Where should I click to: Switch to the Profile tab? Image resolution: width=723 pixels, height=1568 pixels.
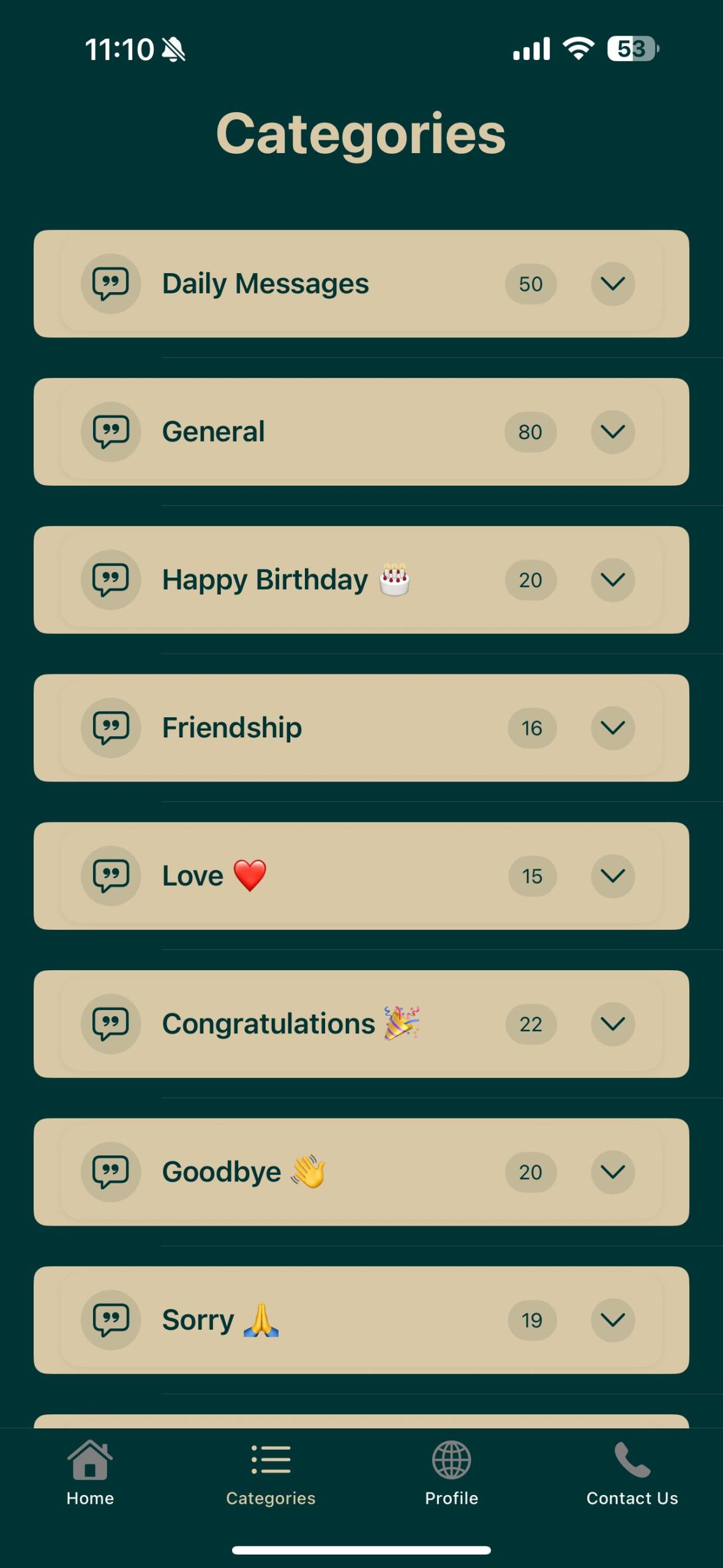coord(452,1473)
